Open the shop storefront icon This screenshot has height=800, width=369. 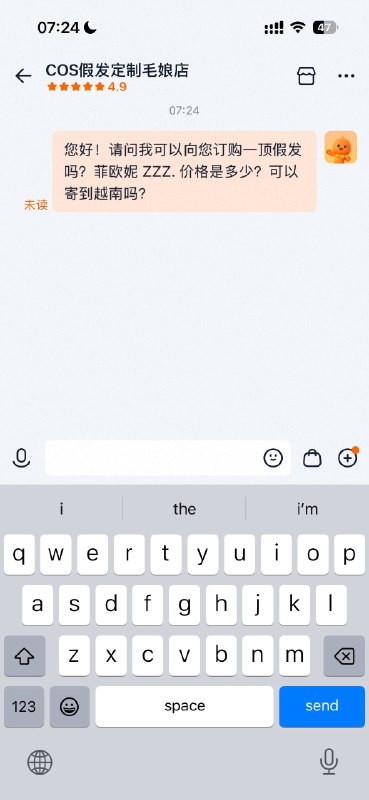click(x=306, y=76)
